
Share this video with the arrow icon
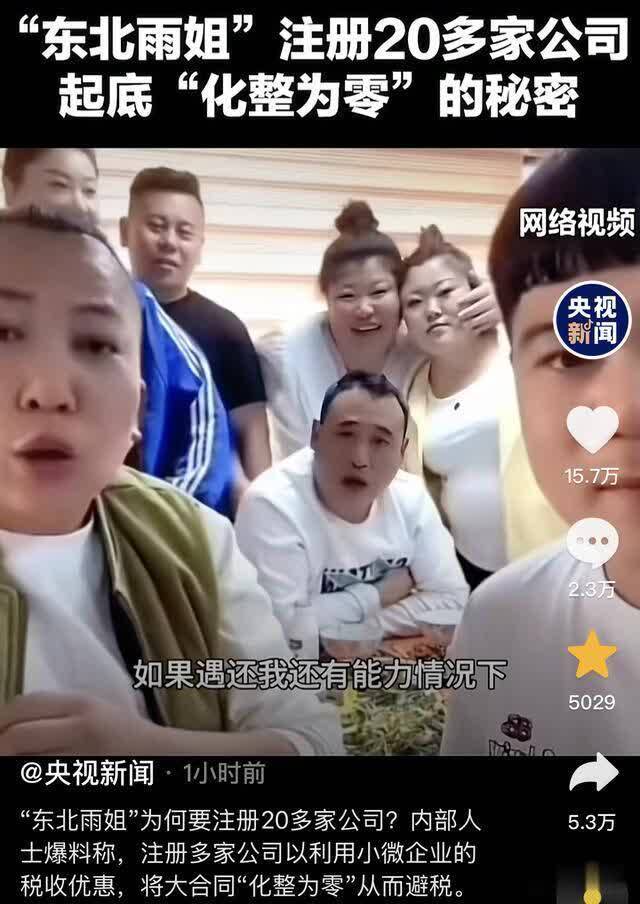592,772
